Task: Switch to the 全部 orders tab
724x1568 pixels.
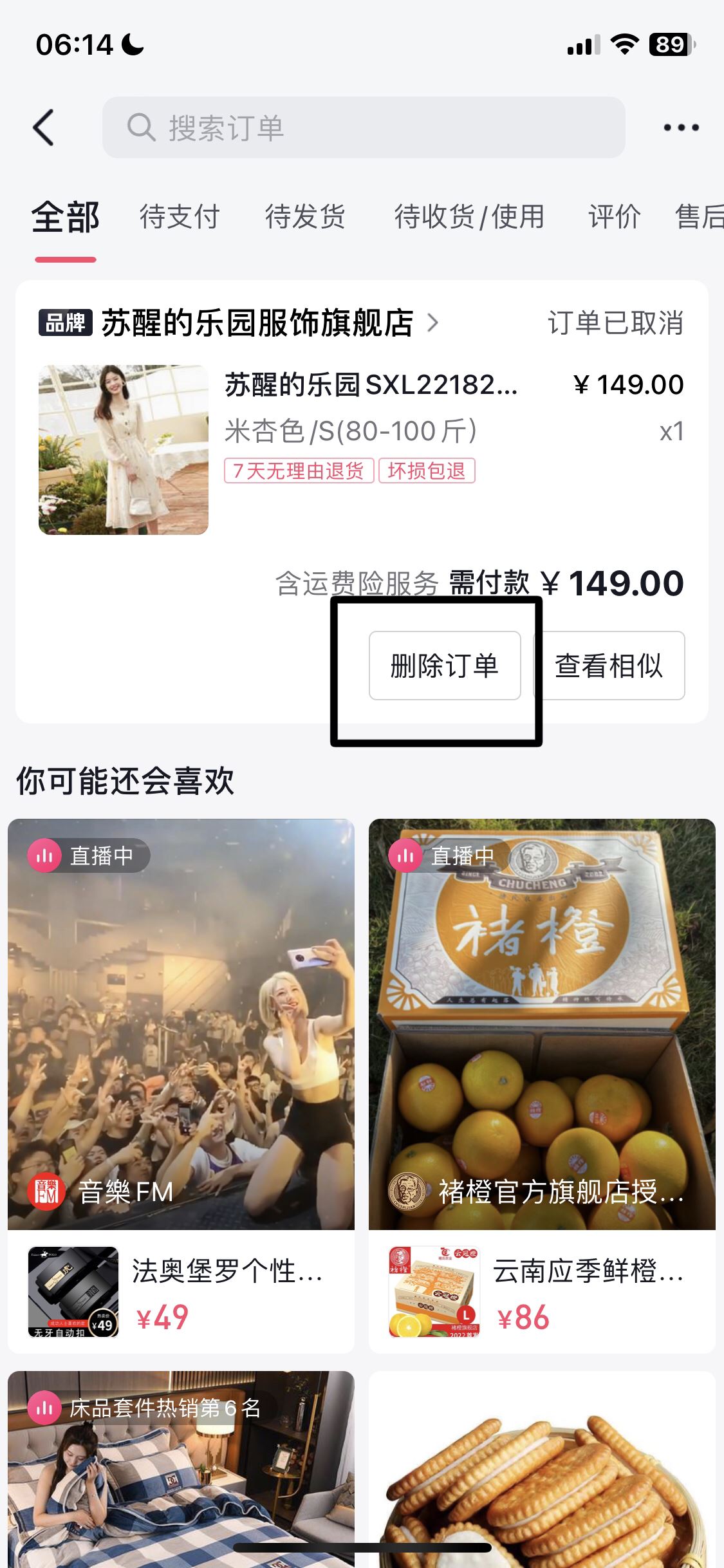Action: click(x=66, y=217)
